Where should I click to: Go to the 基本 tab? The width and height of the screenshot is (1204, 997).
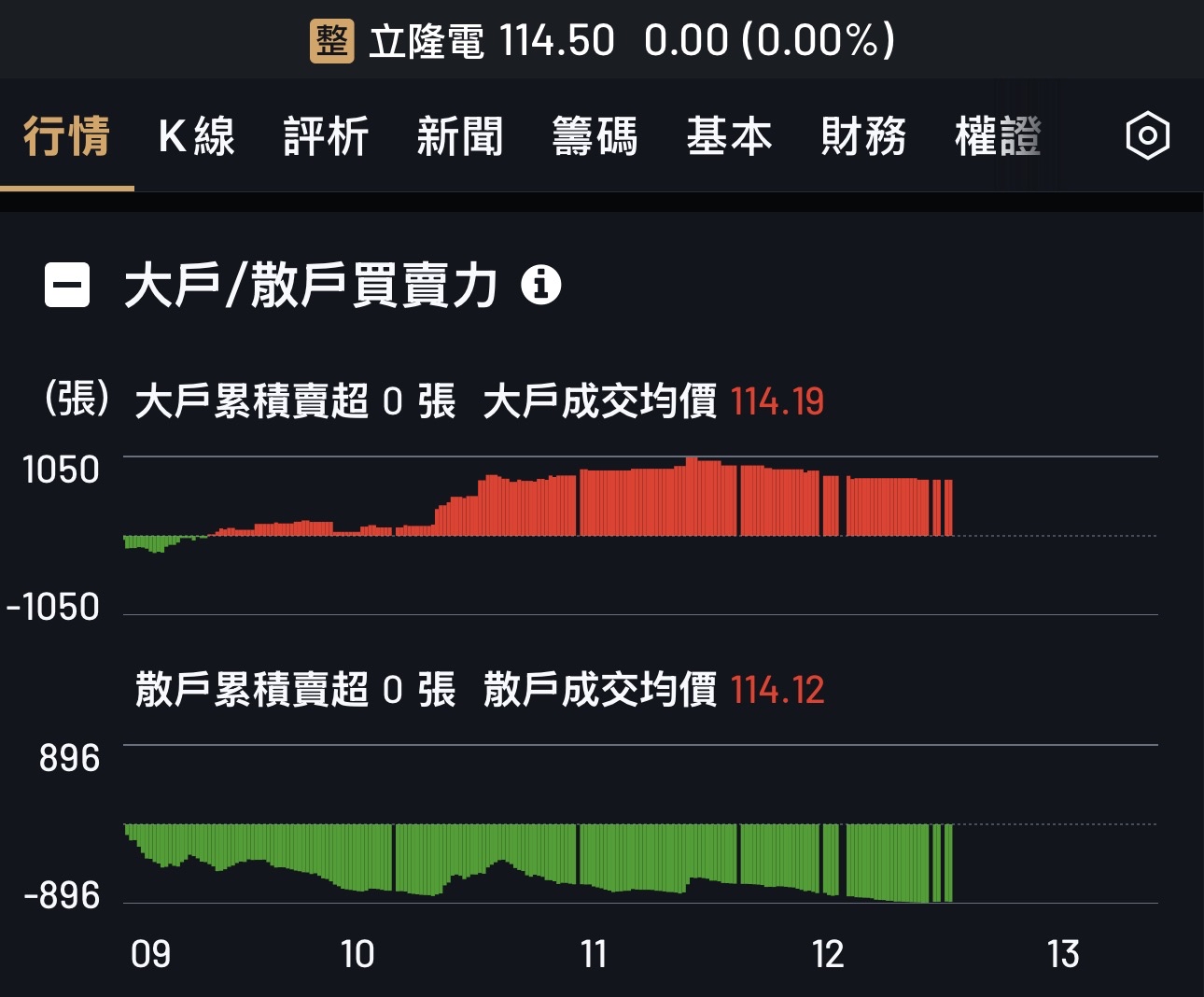729,136
